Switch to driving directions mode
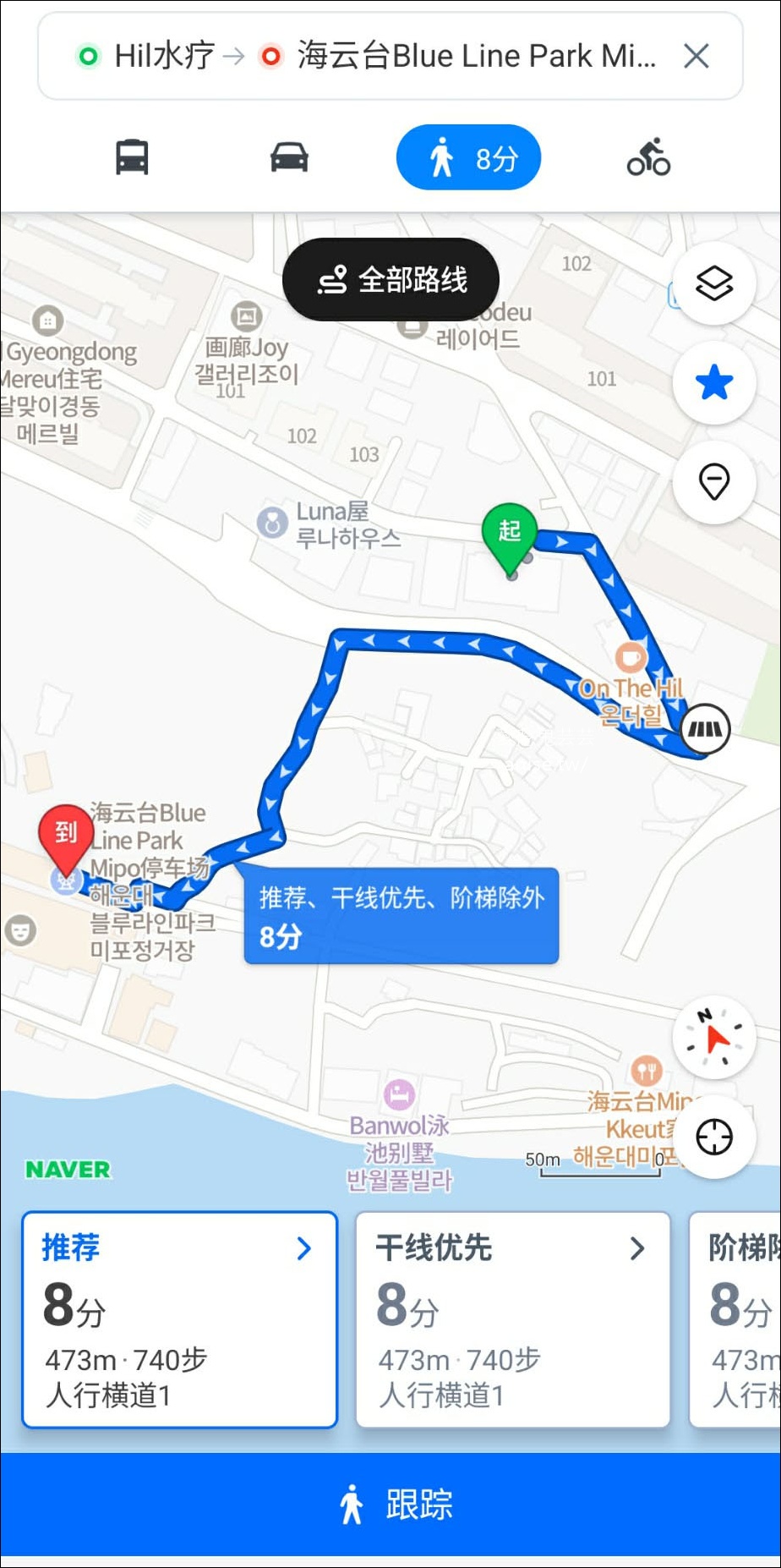 (287, 156)
